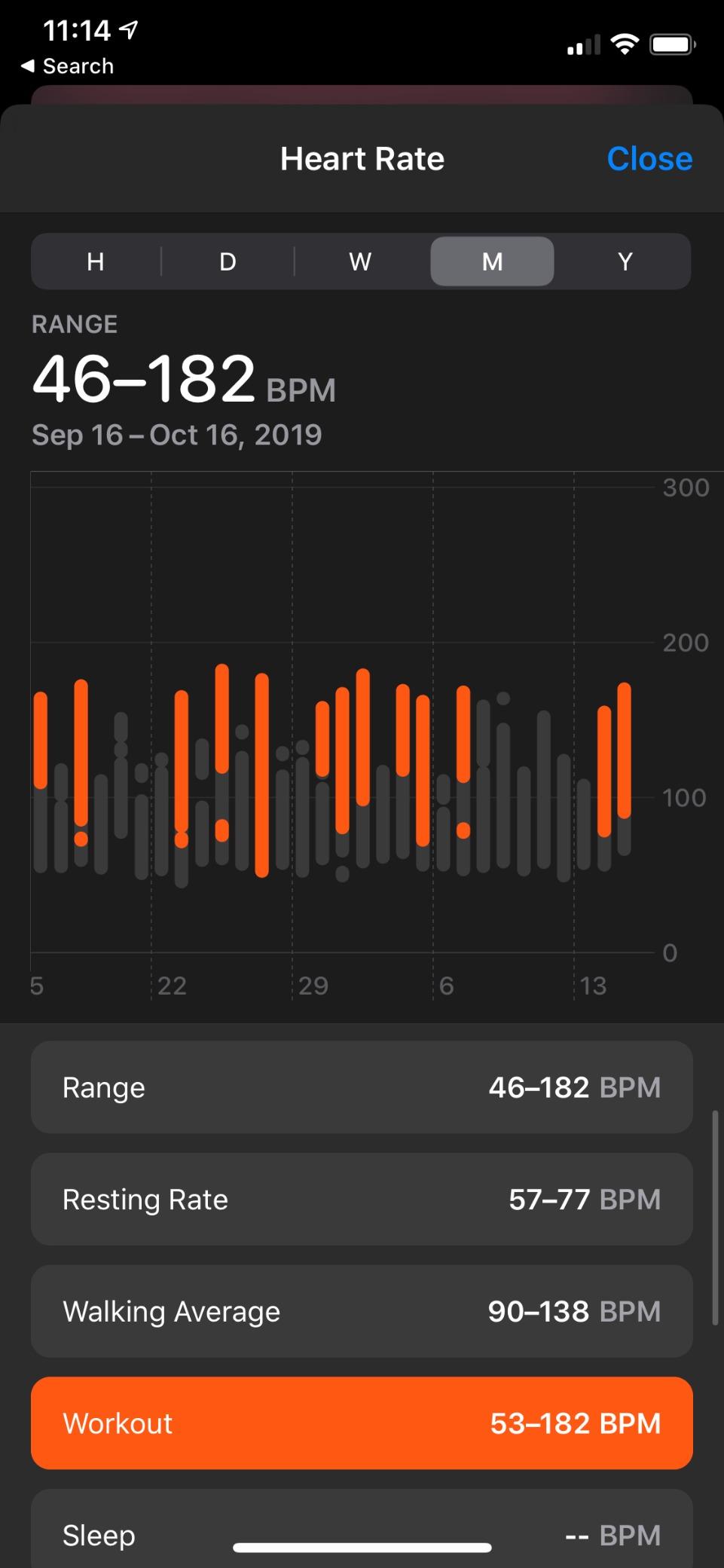Switch to the weekly W view
724x1568 pixels.
coord(360,261)
